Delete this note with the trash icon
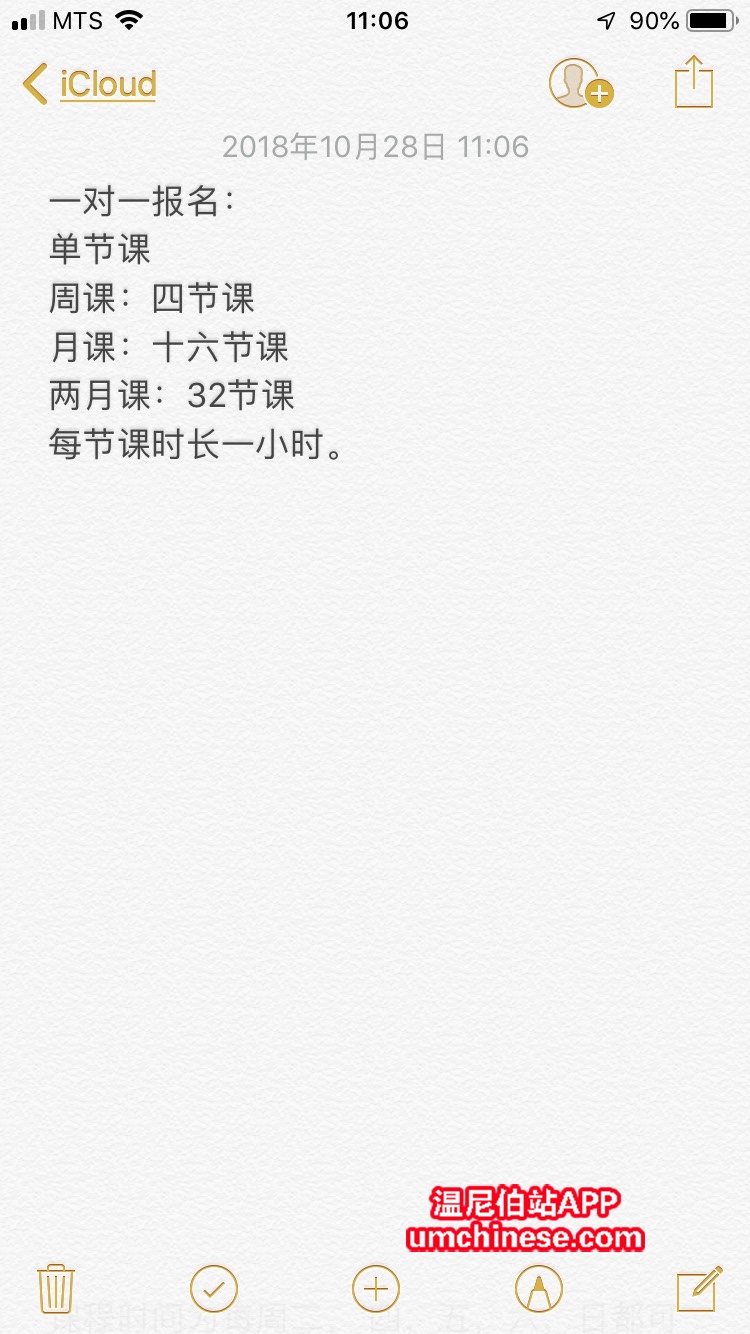Viewport: 750px width, 1334px height. [x=56, y=1288]
